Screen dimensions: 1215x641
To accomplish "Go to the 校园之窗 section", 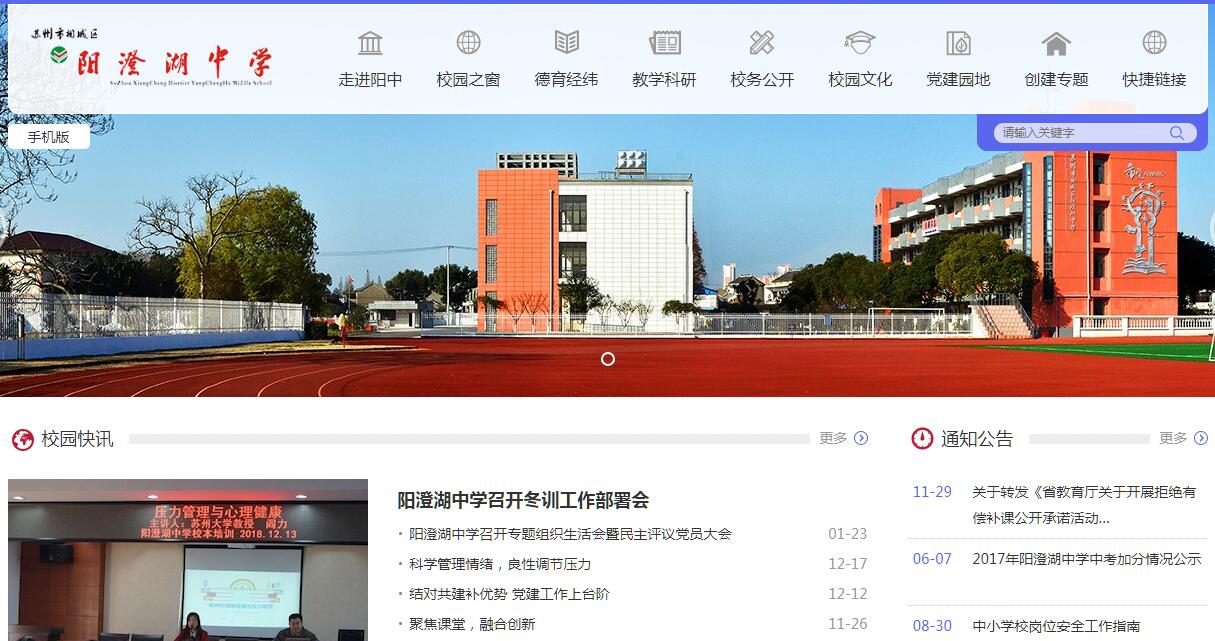I will (x=468, y=61).
